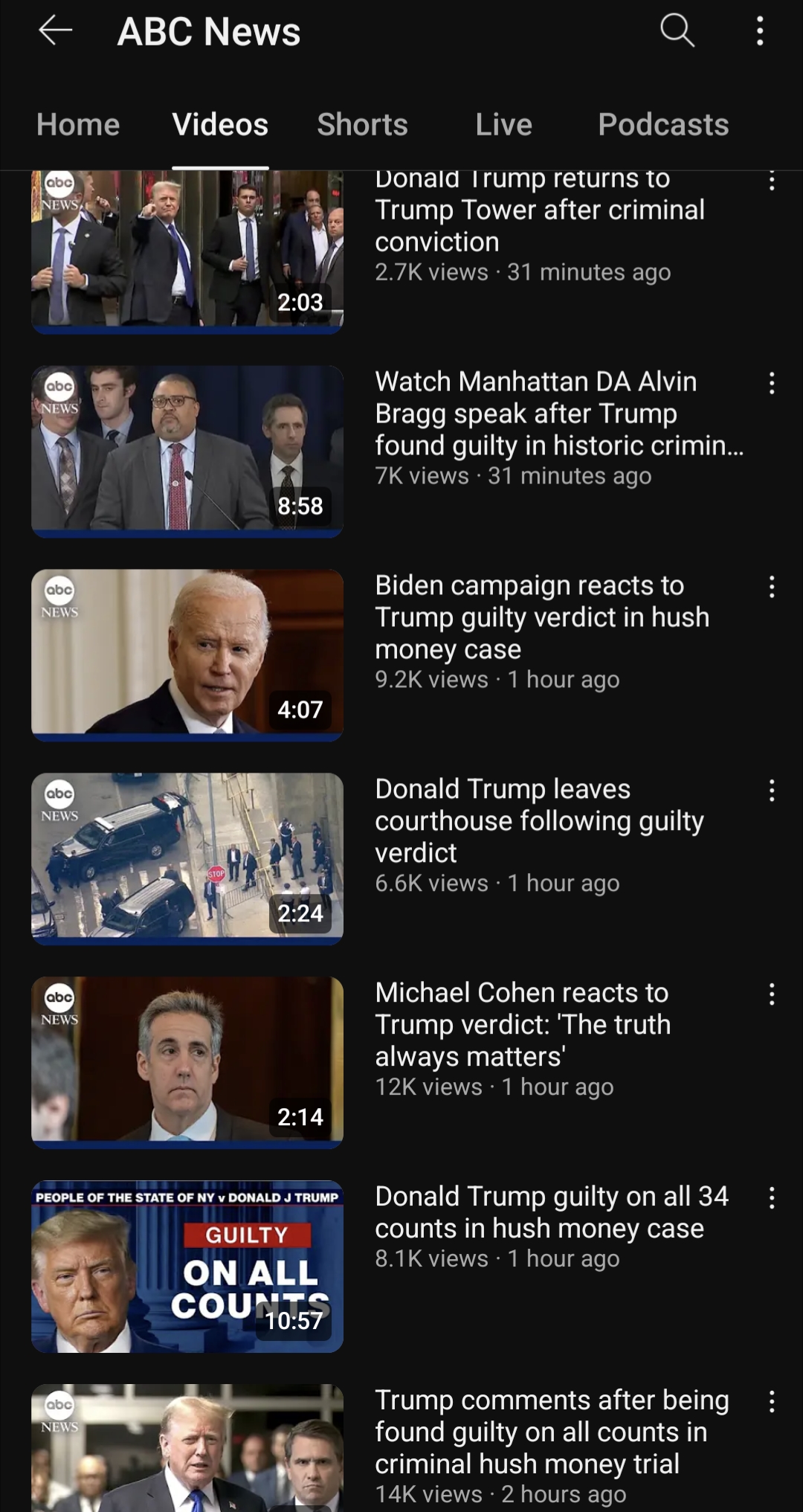803x1512 pixels.
Task: Search within the ABC News channel
Action: point(677,31)
